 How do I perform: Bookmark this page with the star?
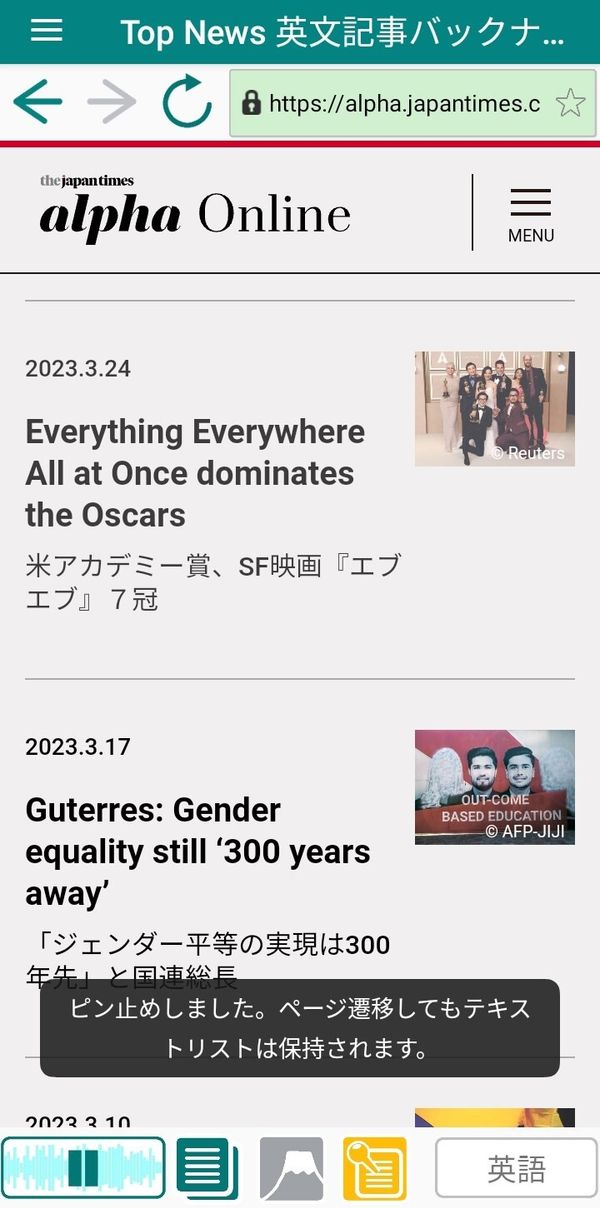(x=570, y=103)
